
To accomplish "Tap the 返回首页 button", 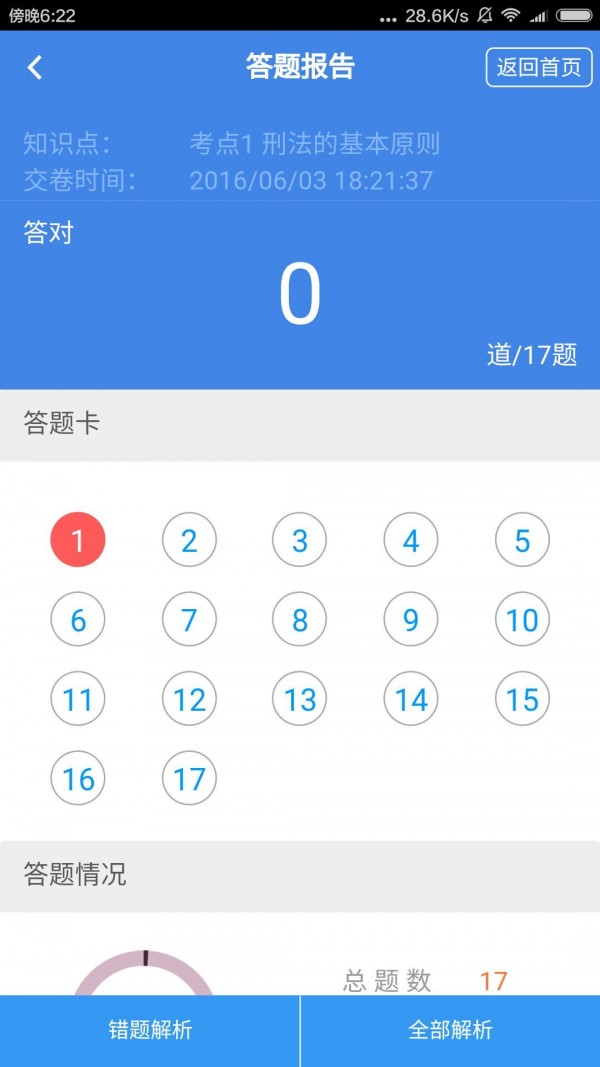I will pos(538,67).
